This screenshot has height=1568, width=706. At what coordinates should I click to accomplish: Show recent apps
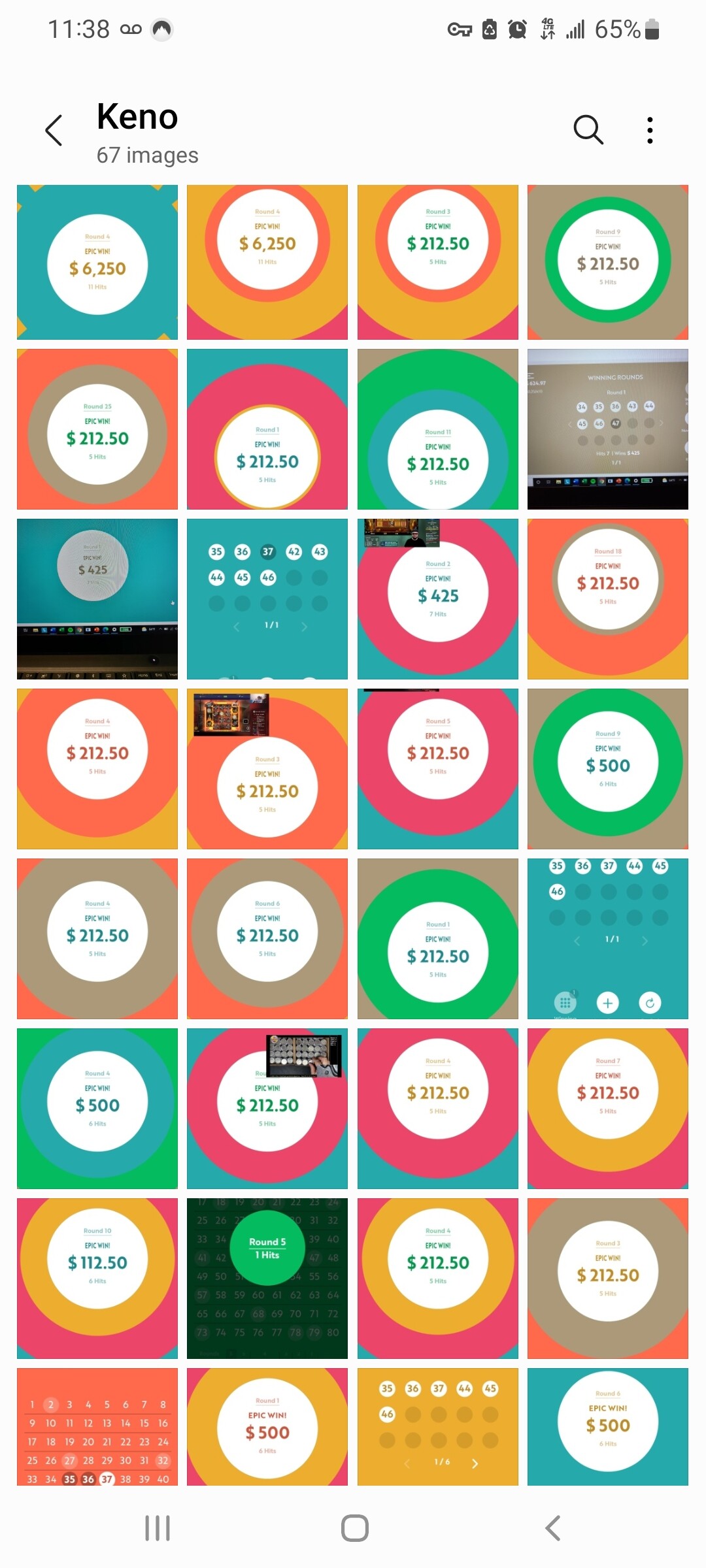[157, 1528]
